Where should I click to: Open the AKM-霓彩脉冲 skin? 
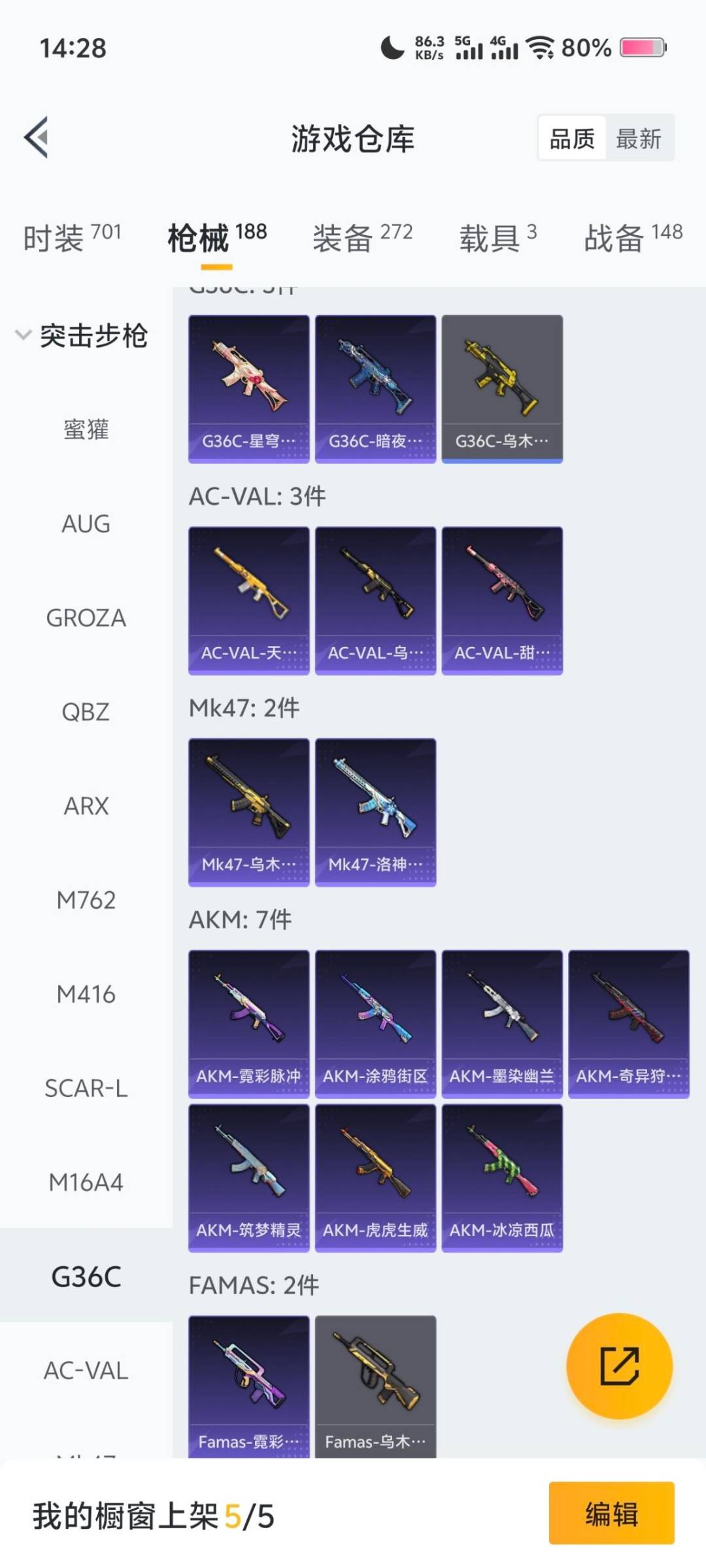248,1023
